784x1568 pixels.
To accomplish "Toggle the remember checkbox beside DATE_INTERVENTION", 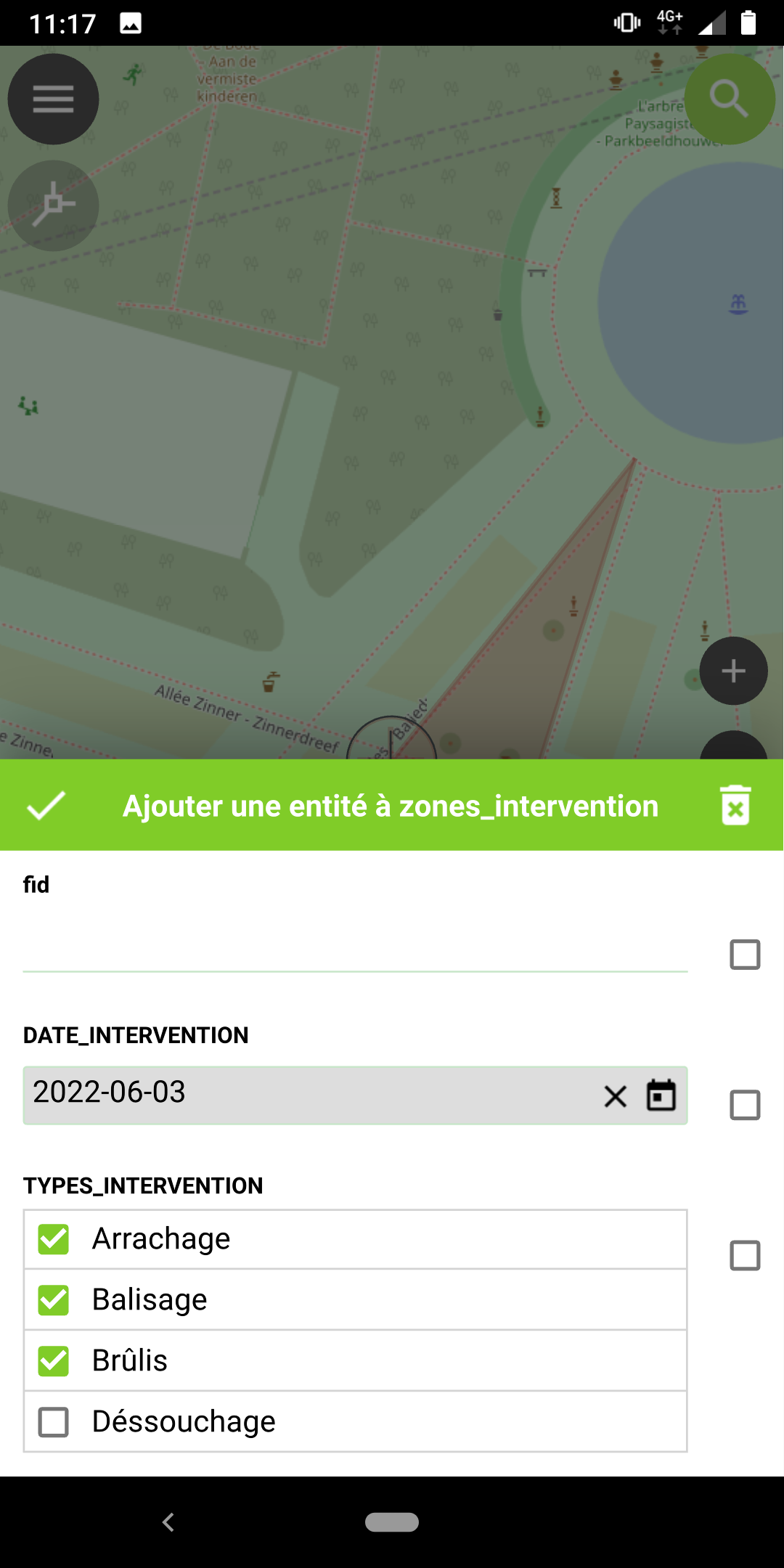I will (x=745, y=1106).
